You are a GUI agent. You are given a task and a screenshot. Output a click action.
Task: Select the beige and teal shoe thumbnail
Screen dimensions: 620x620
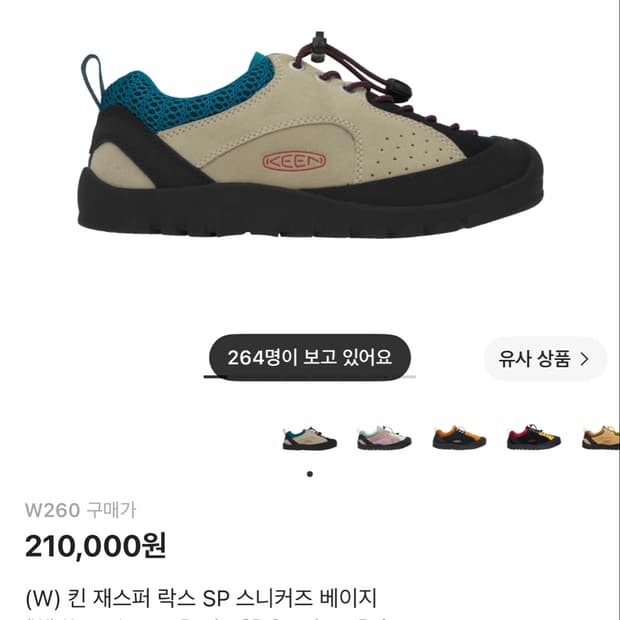pos(310,438)
